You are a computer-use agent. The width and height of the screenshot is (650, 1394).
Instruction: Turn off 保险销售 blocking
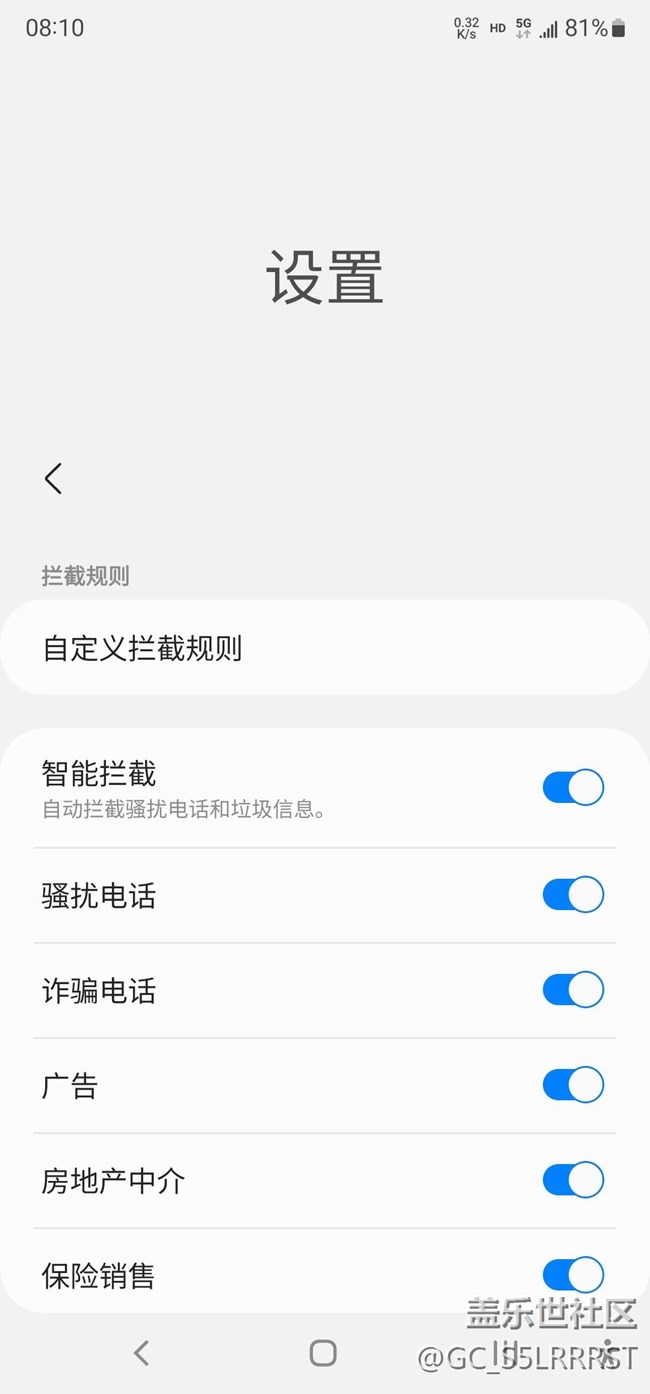point(573,1275)
